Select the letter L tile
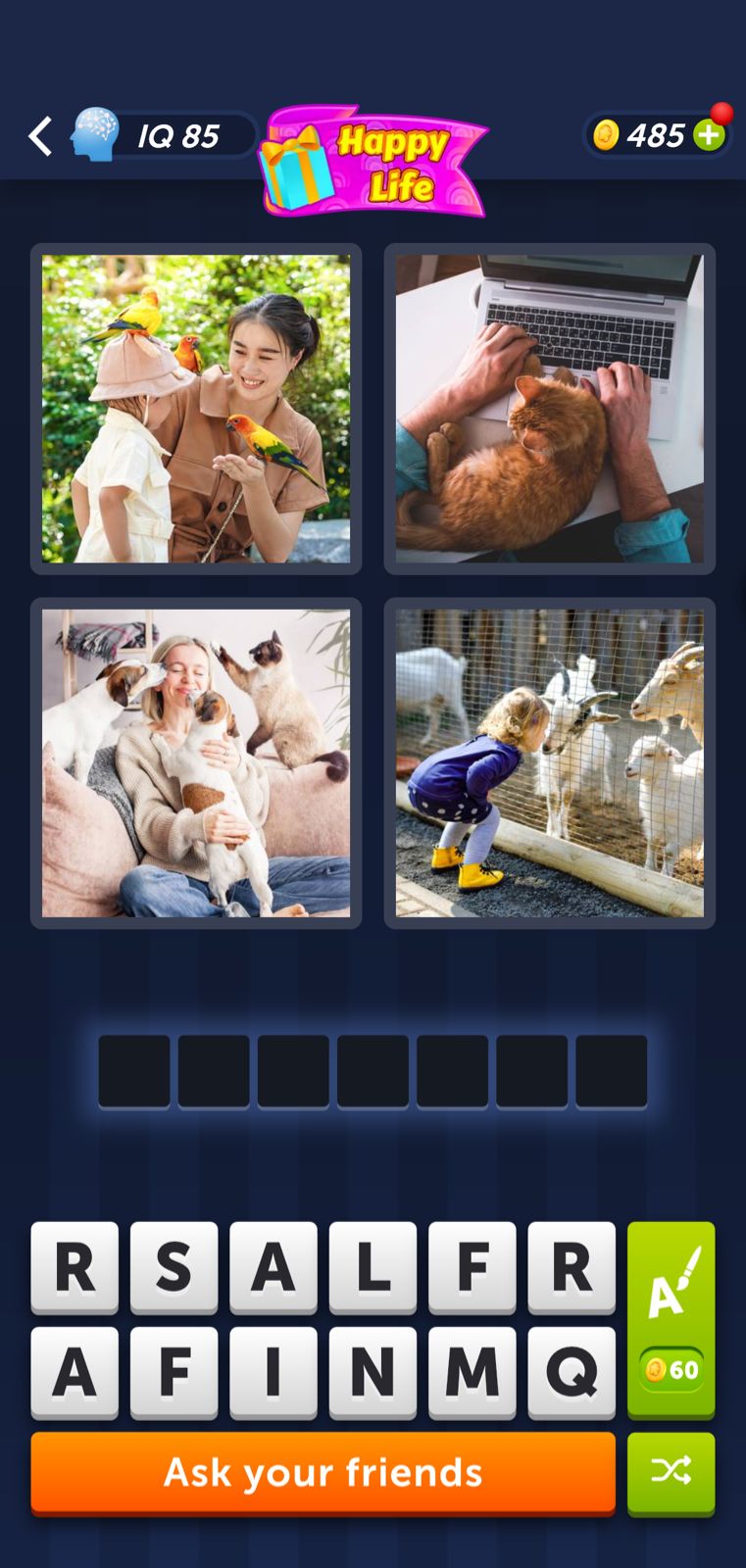Image resolution: width=746 pixels, height=1568 pixels. click(x=373, y=1266)
